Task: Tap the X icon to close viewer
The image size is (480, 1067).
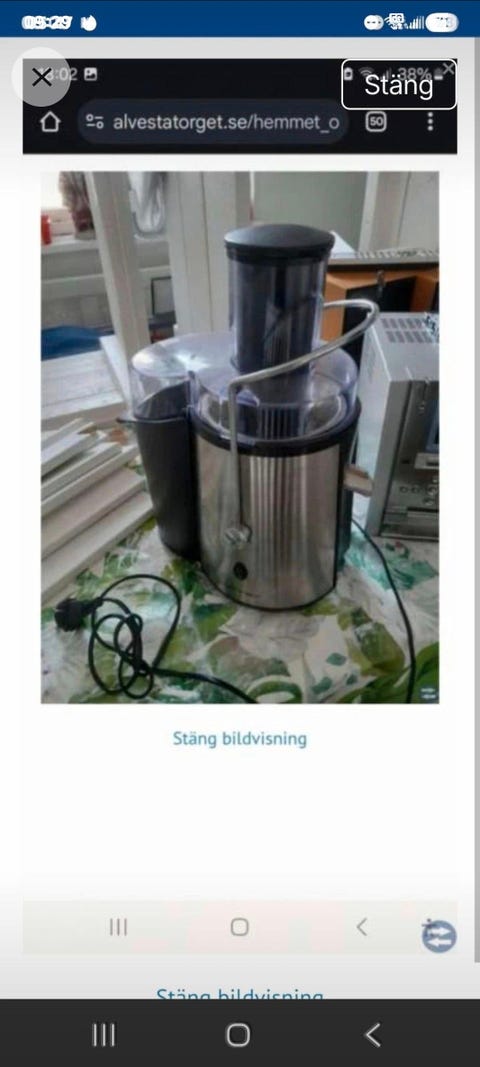Action: click(x=42, y=78)
